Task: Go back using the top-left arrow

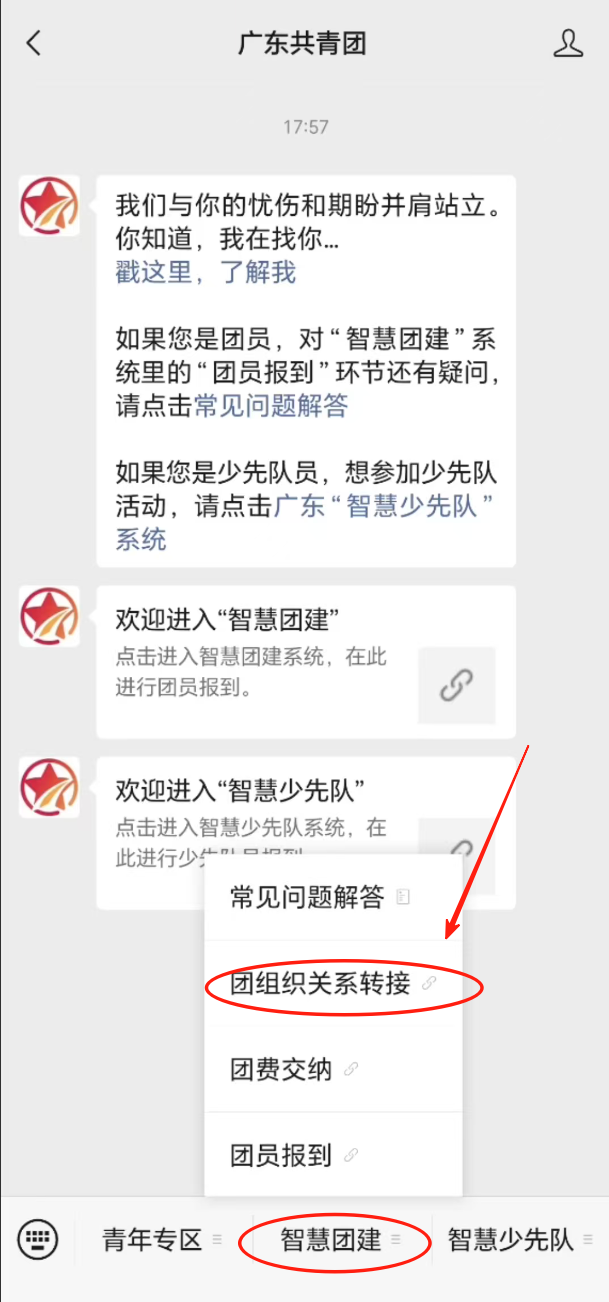Action: pyautogui.click(x=34, y=44)
